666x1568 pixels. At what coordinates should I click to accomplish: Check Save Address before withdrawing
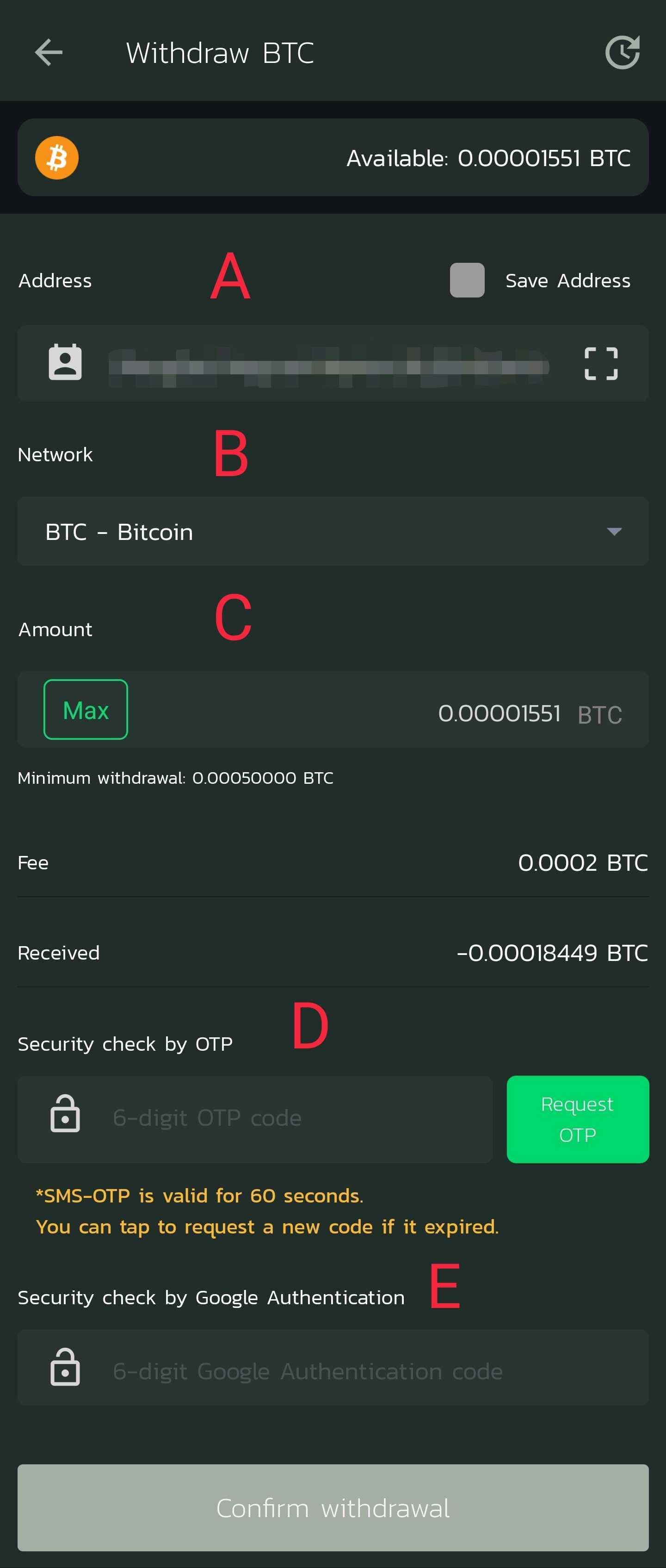point(467,280)
